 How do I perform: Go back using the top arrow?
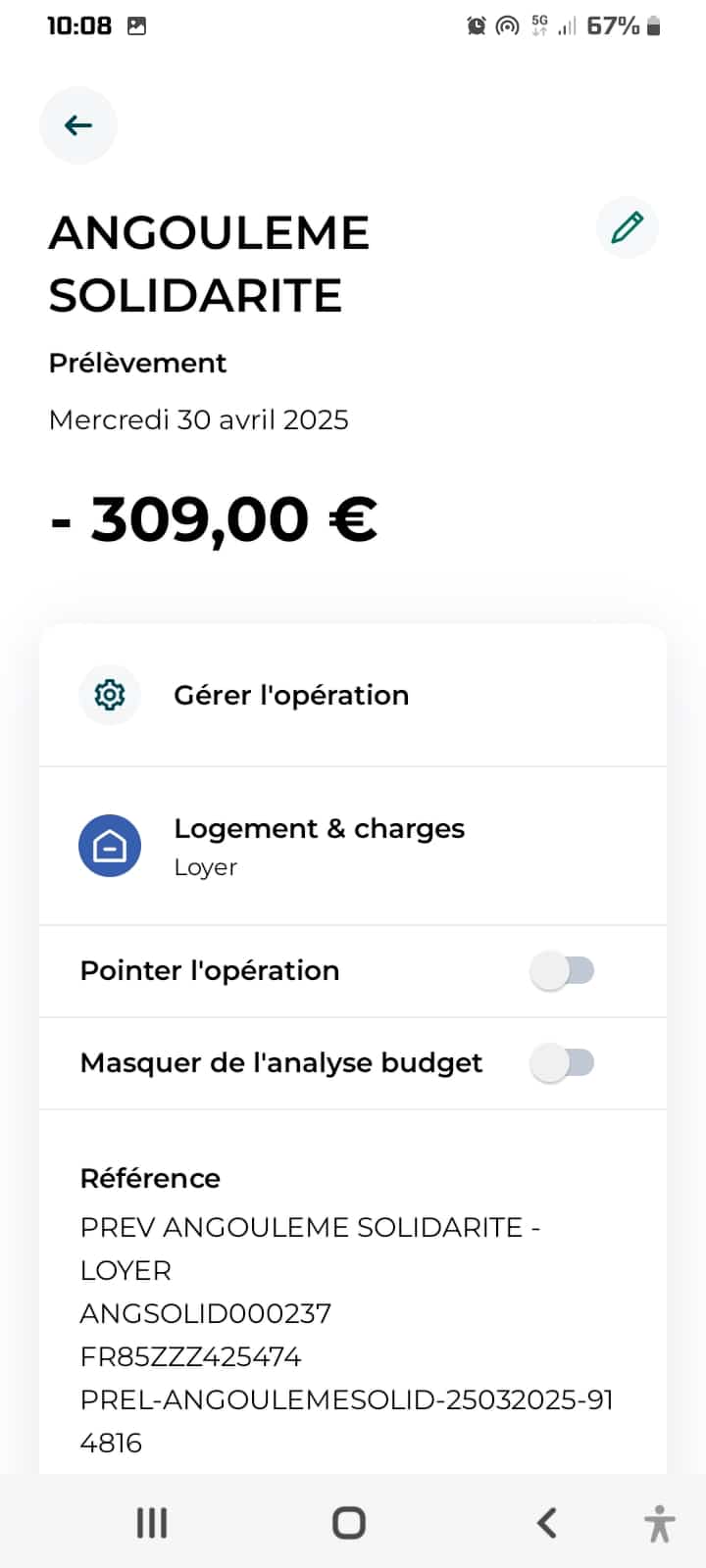tap(77, 125)
